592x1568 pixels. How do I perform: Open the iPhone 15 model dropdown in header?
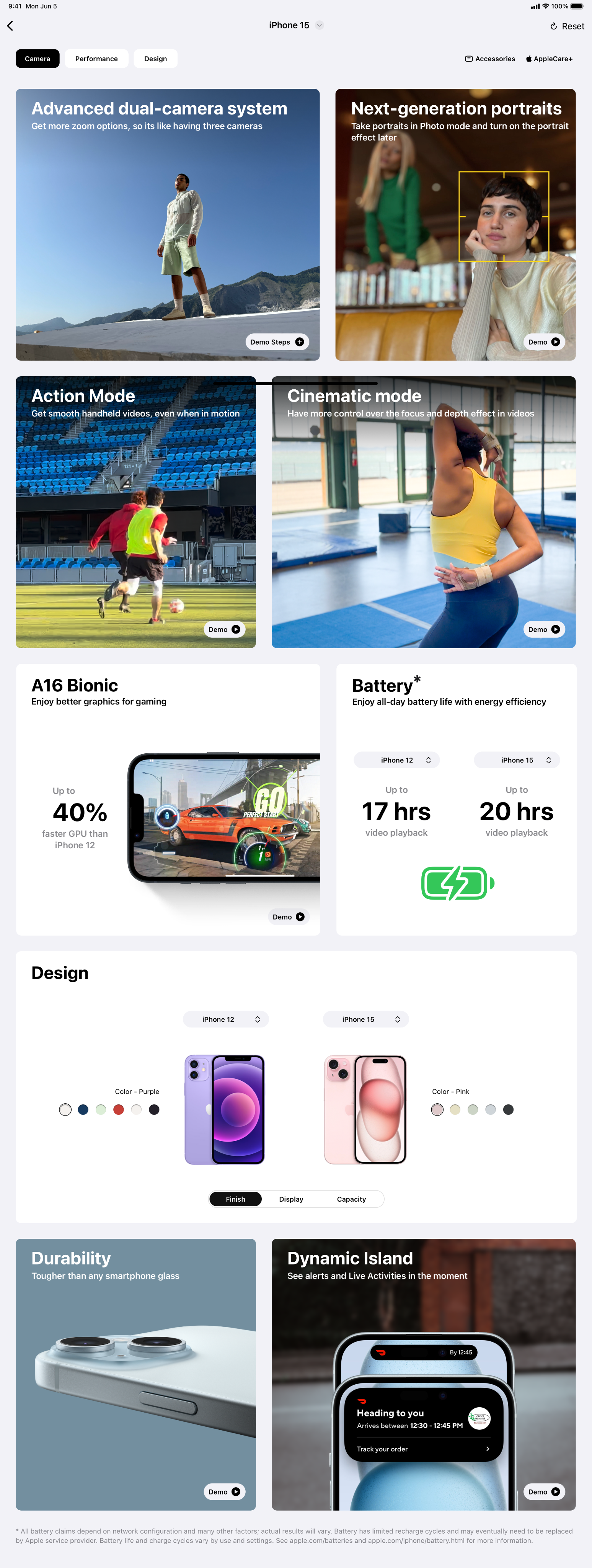point(296,26)
